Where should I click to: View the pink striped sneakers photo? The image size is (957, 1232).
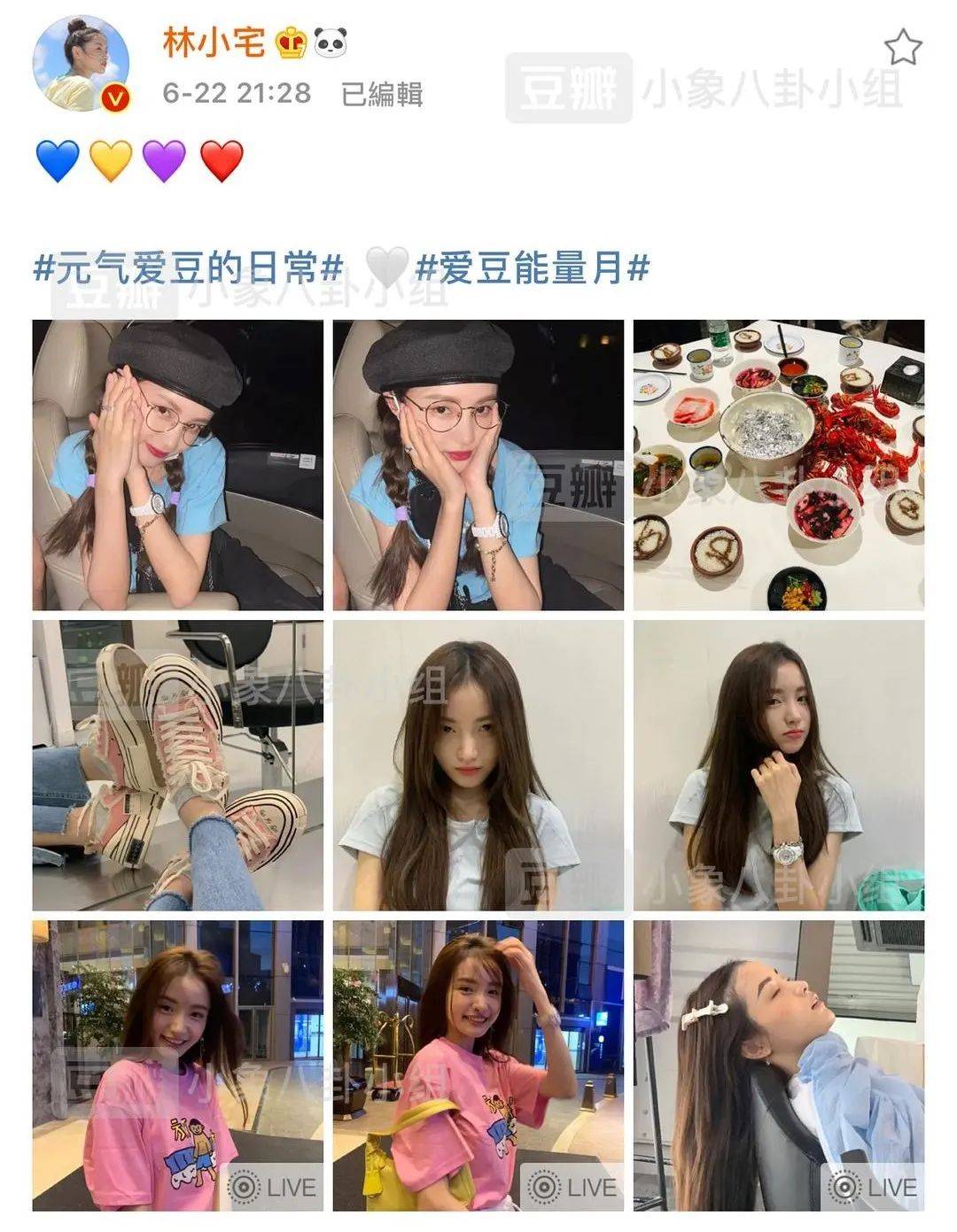tap(178, 765)
